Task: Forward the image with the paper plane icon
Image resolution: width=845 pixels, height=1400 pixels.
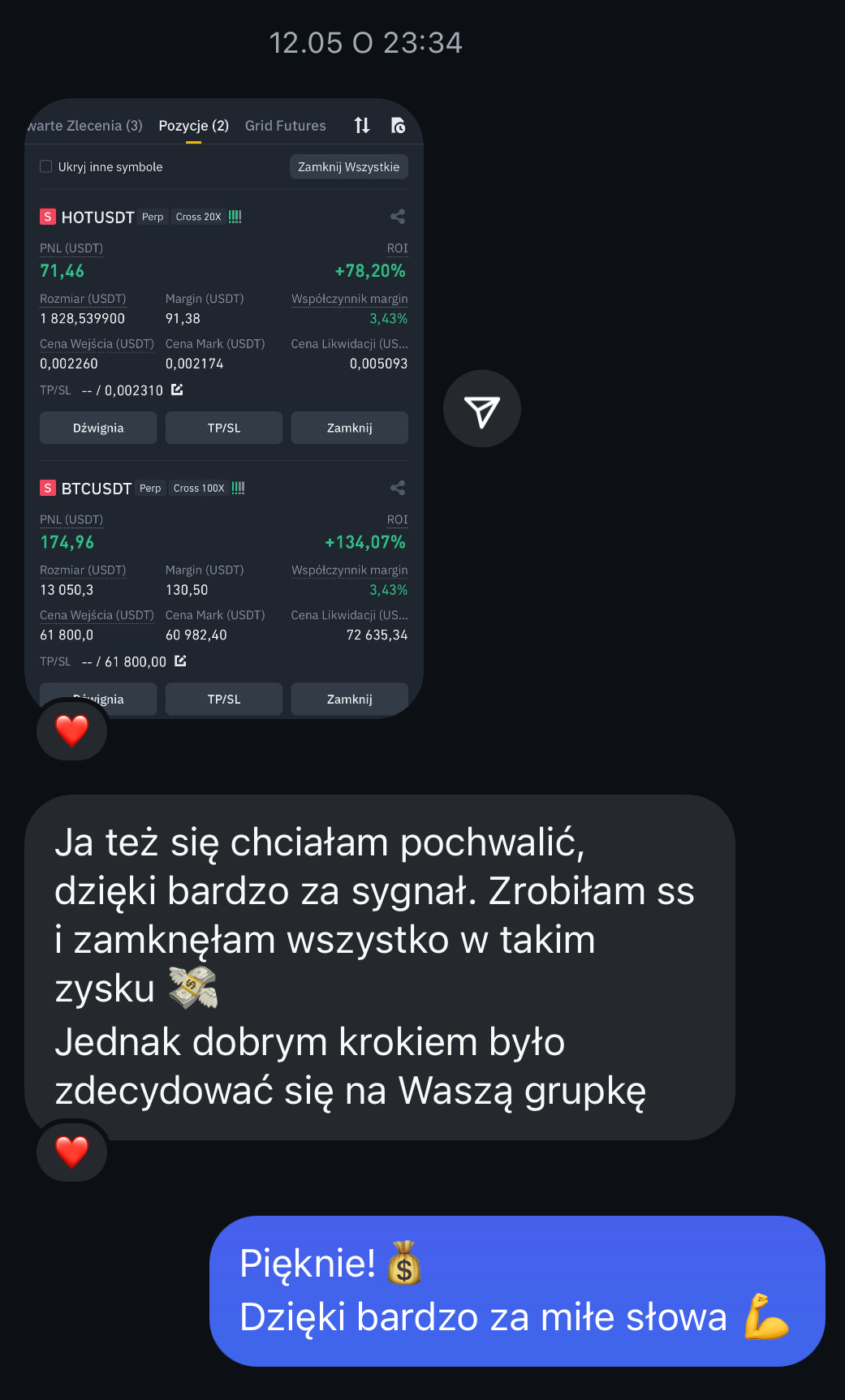Action: (481, 410)
